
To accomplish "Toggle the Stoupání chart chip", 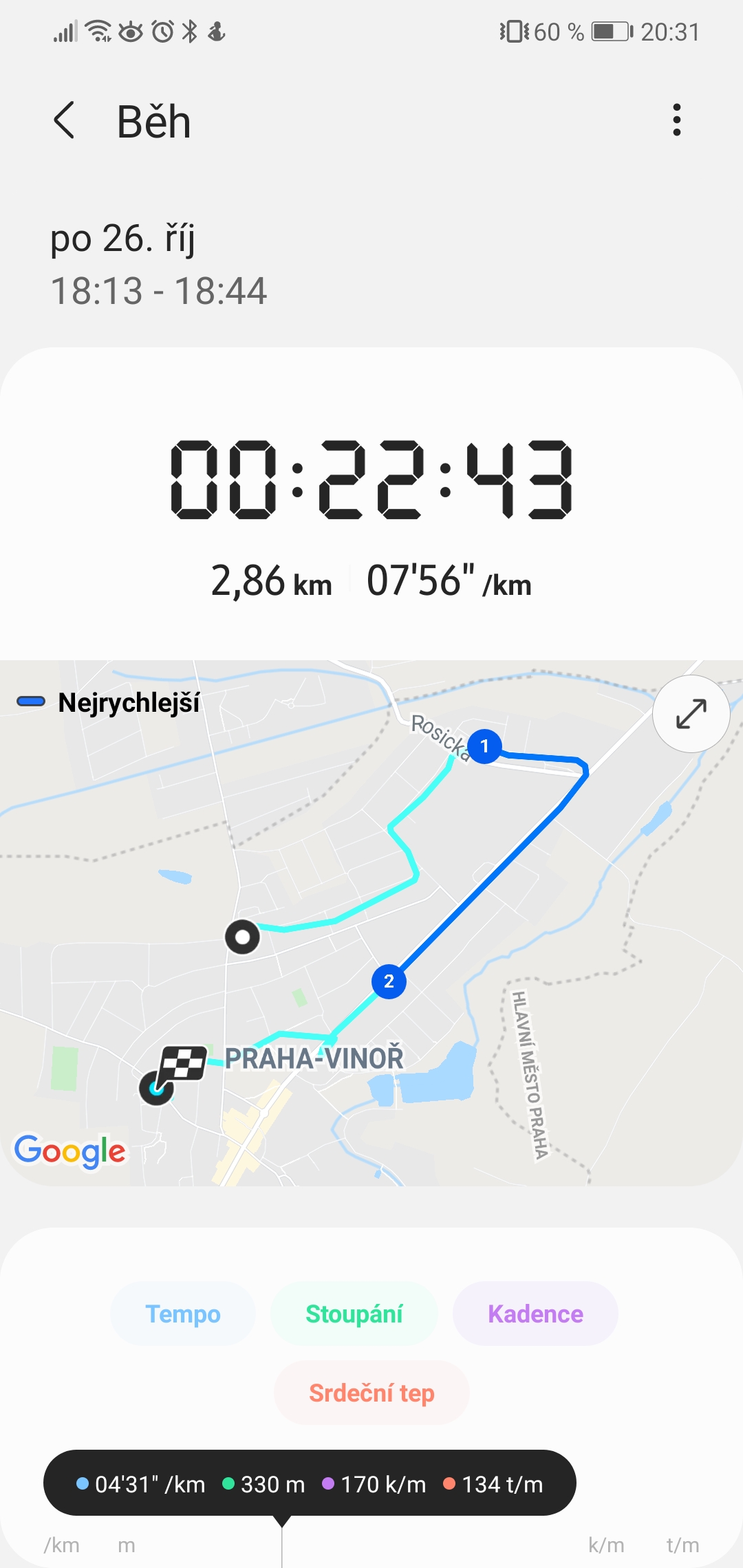I will (354, 1314).
